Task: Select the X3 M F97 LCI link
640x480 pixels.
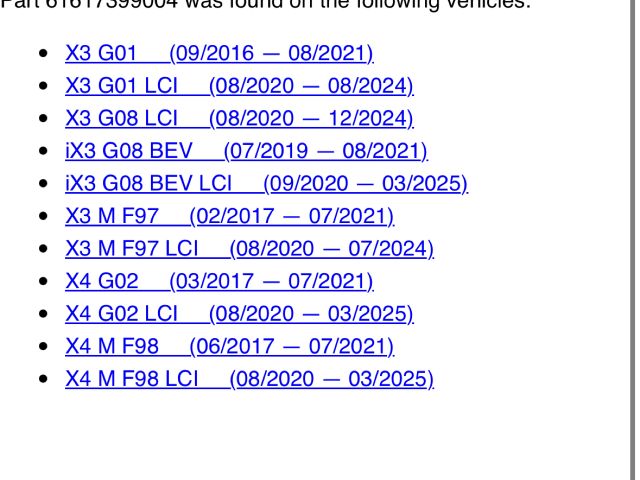Action: [x=249, y=248]
